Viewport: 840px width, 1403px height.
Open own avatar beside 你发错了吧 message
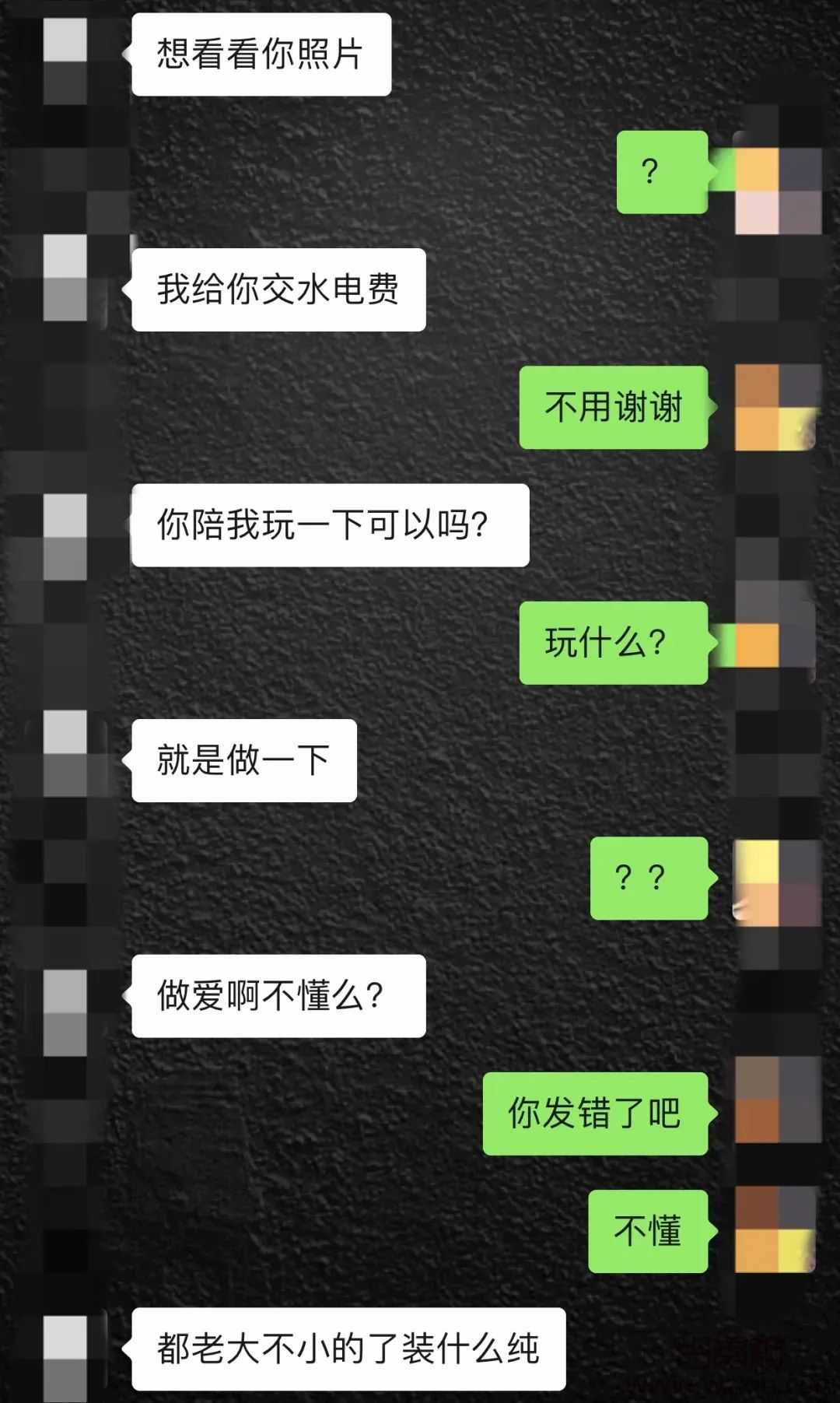[778, 1100]
